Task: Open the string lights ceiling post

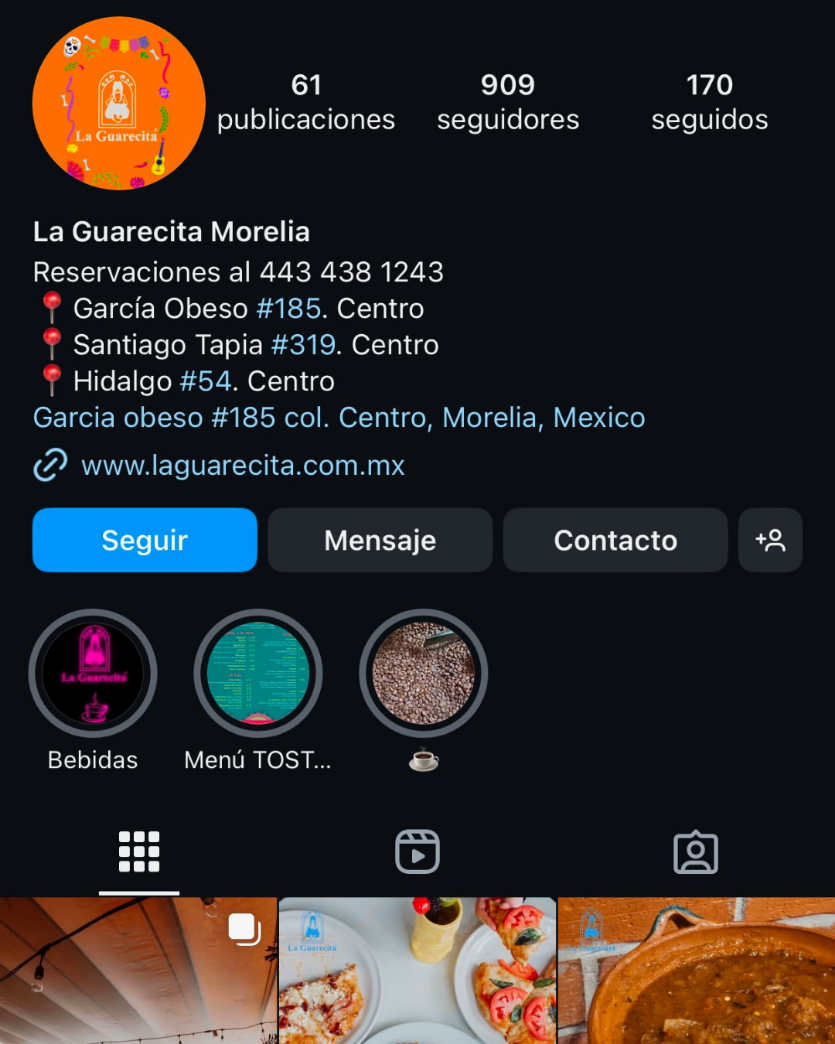Action: (x=138, y=971)
